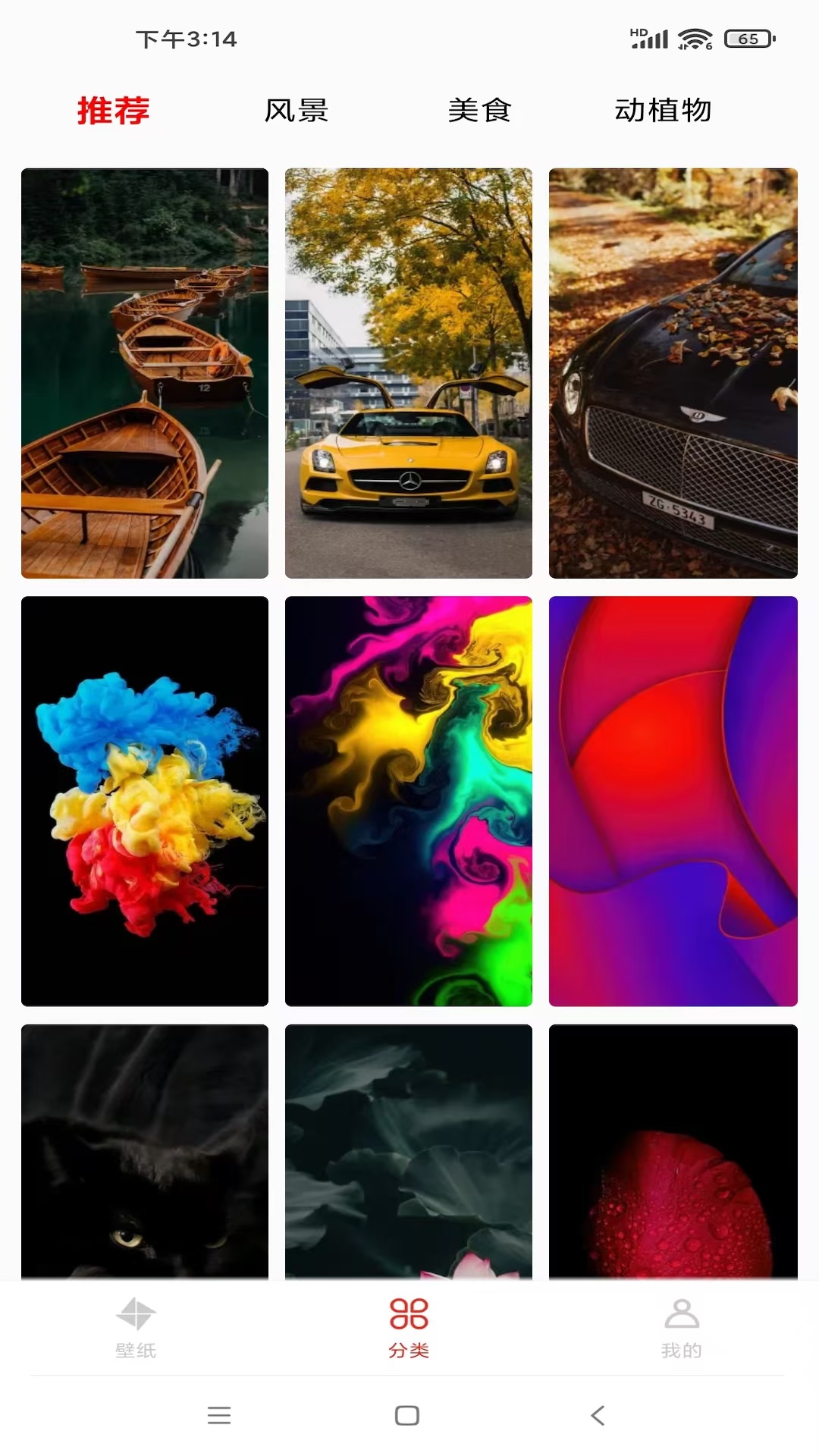819x1456 pixels.
Task: Open the yellow Mercedes wallpaper
Action: pyautogui.click(x=409, y=373)
